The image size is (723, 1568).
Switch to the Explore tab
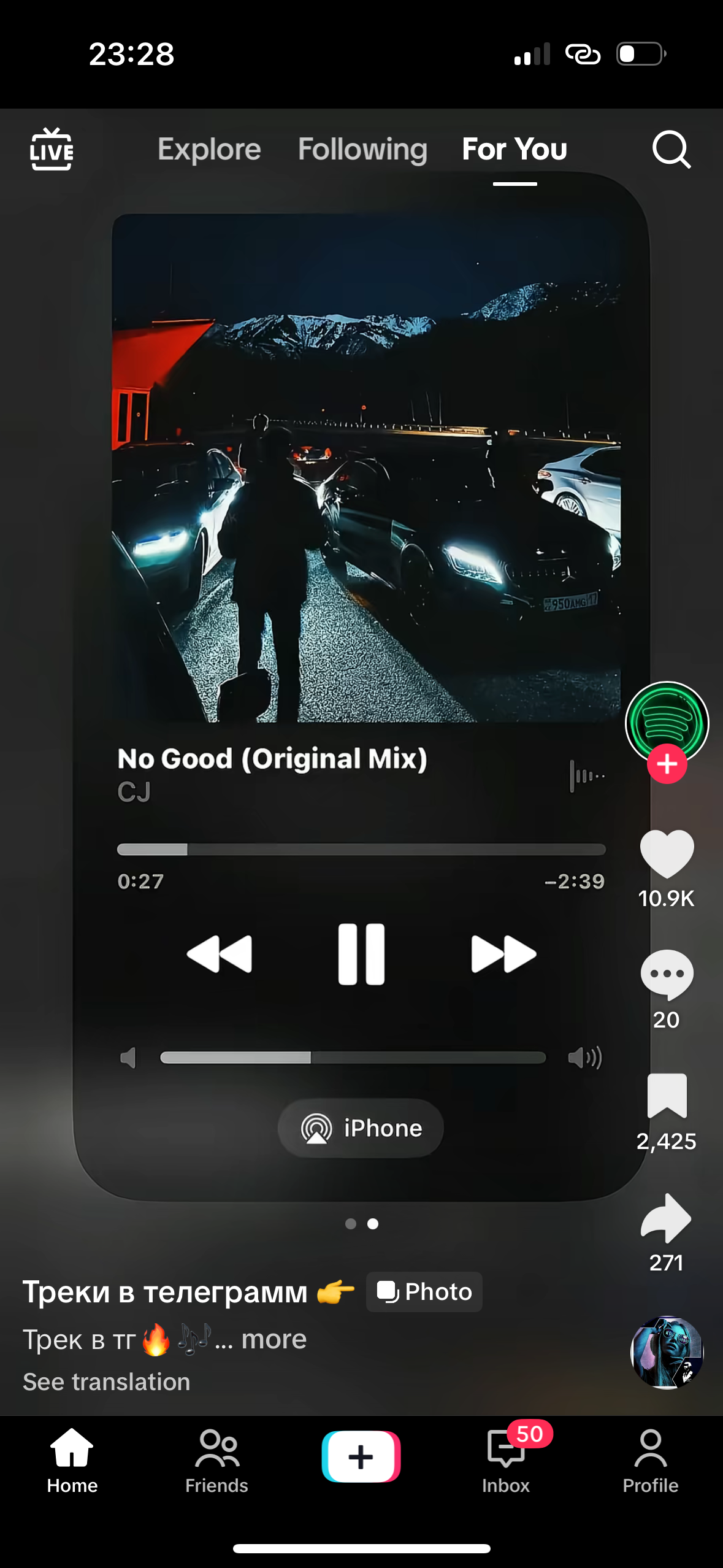click(x=209, y=149)
